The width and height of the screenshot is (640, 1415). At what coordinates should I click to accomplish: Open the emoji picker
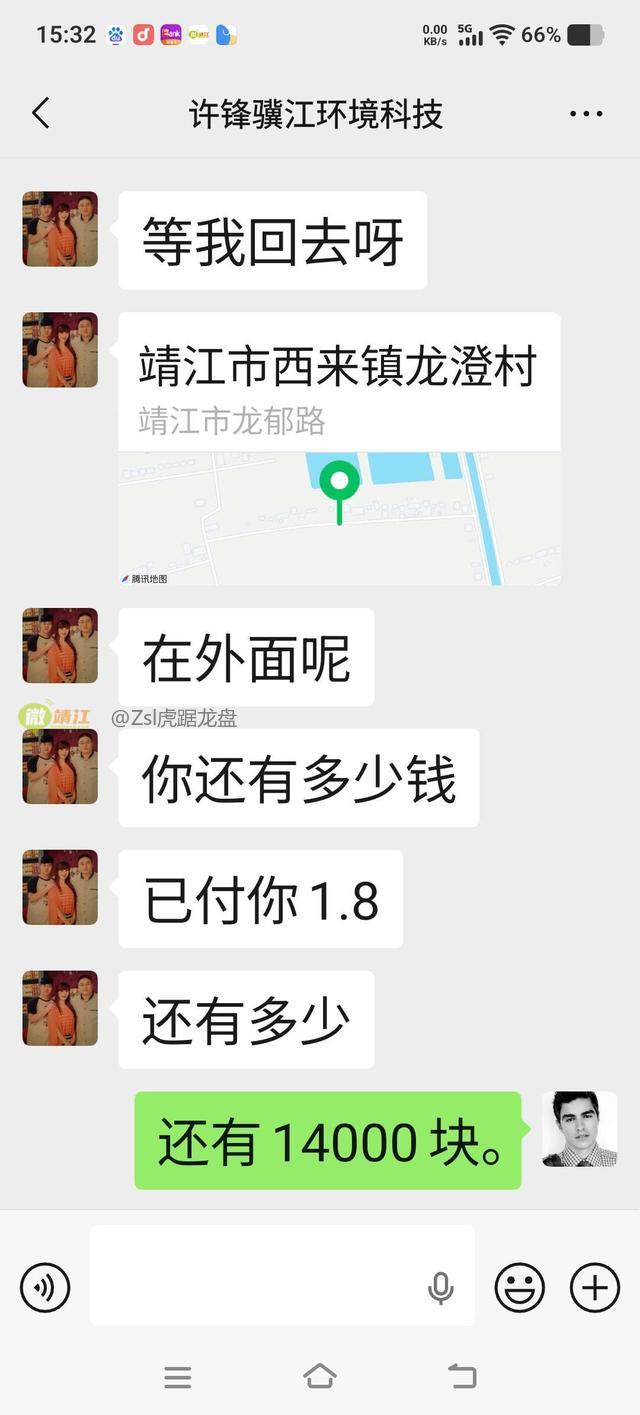tap(520, 1287)
